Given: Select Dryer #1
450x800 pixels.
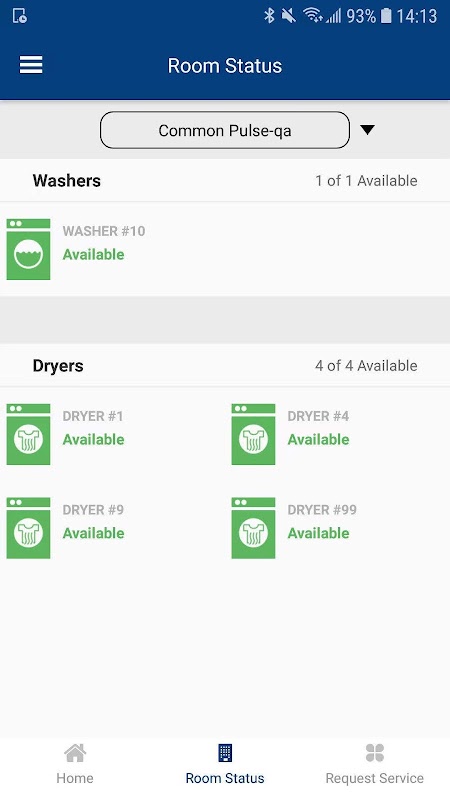Looking at the screenshot, I should (x=66, y=434).
